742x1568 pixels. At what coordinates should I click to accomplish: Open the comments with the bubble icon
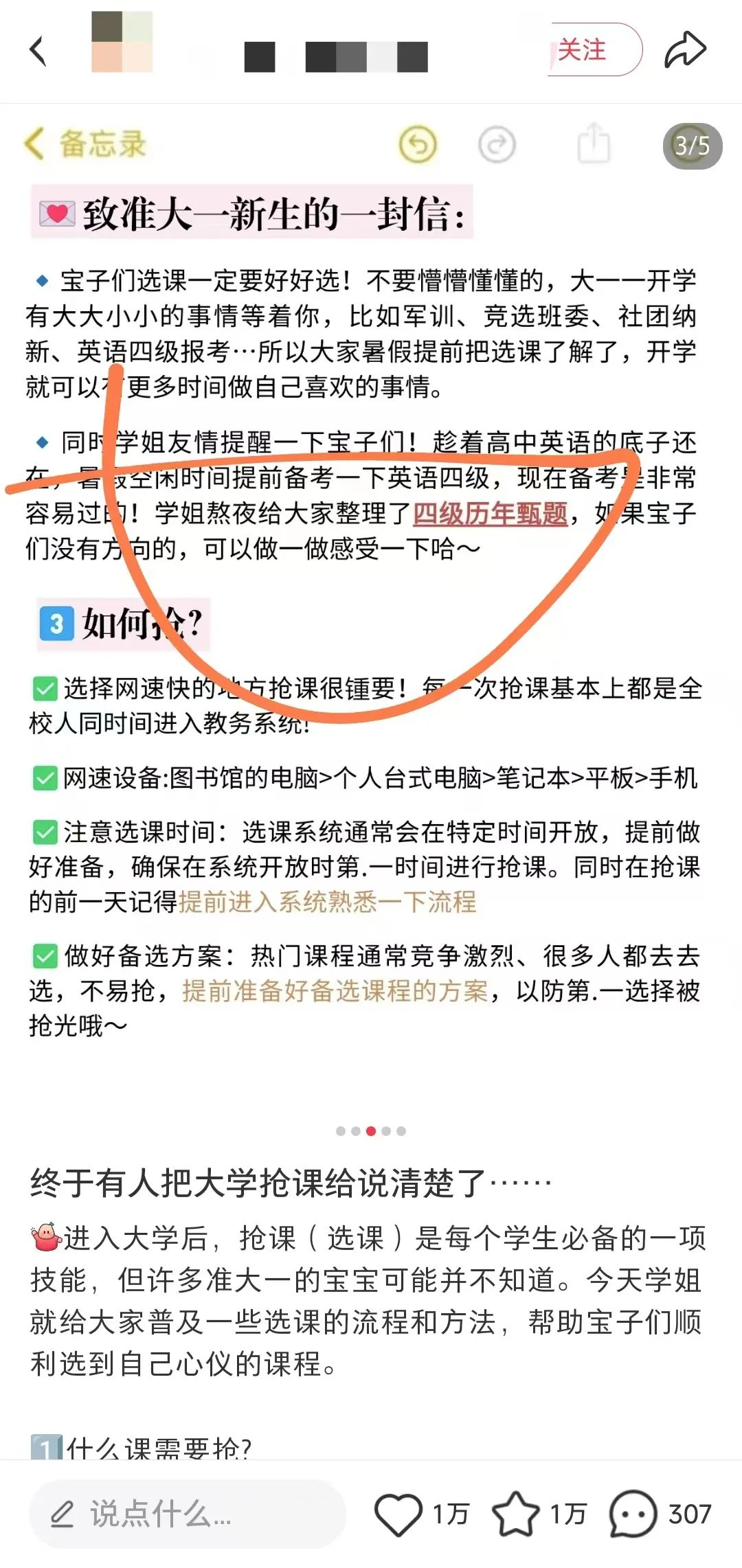tap(633, 1514)
